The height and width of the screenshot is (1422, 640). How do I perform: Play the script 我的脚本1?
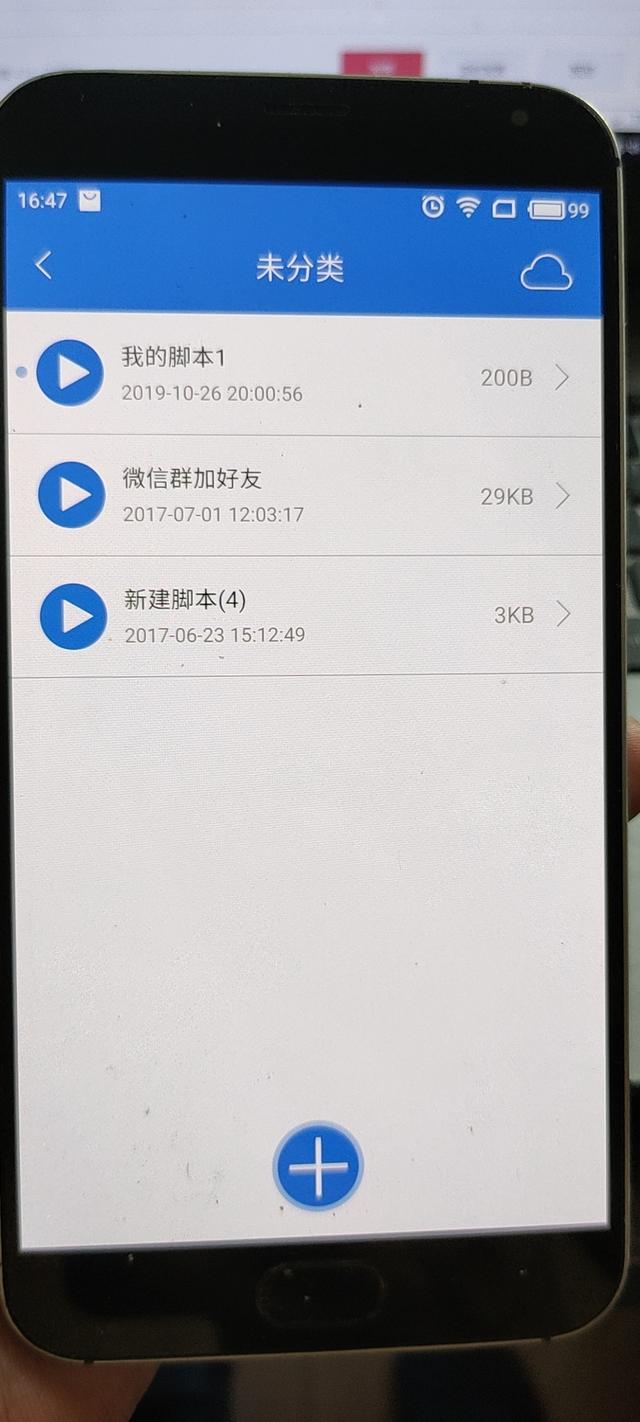(x=70, y=373)
